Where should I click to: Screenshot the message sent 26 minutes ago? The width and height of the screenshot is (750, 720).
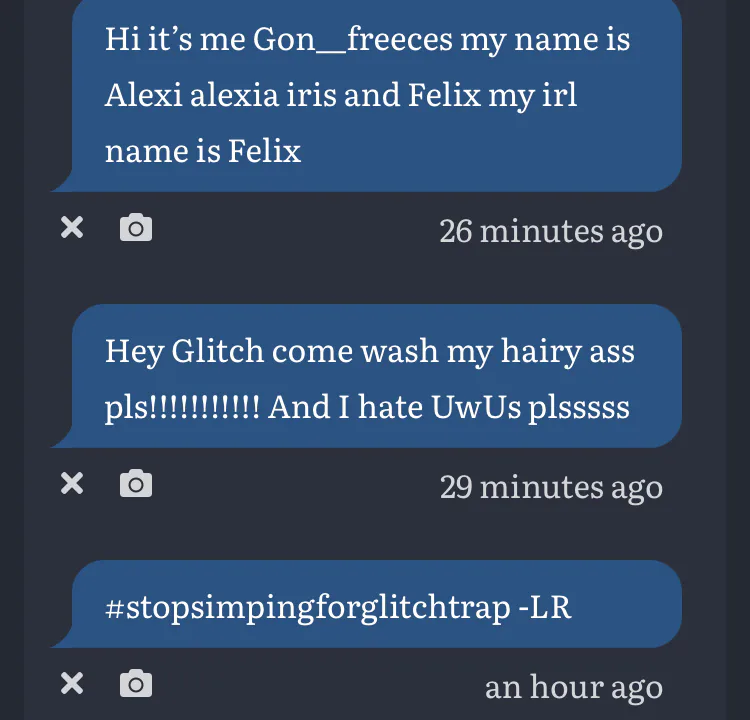[136, 228]
